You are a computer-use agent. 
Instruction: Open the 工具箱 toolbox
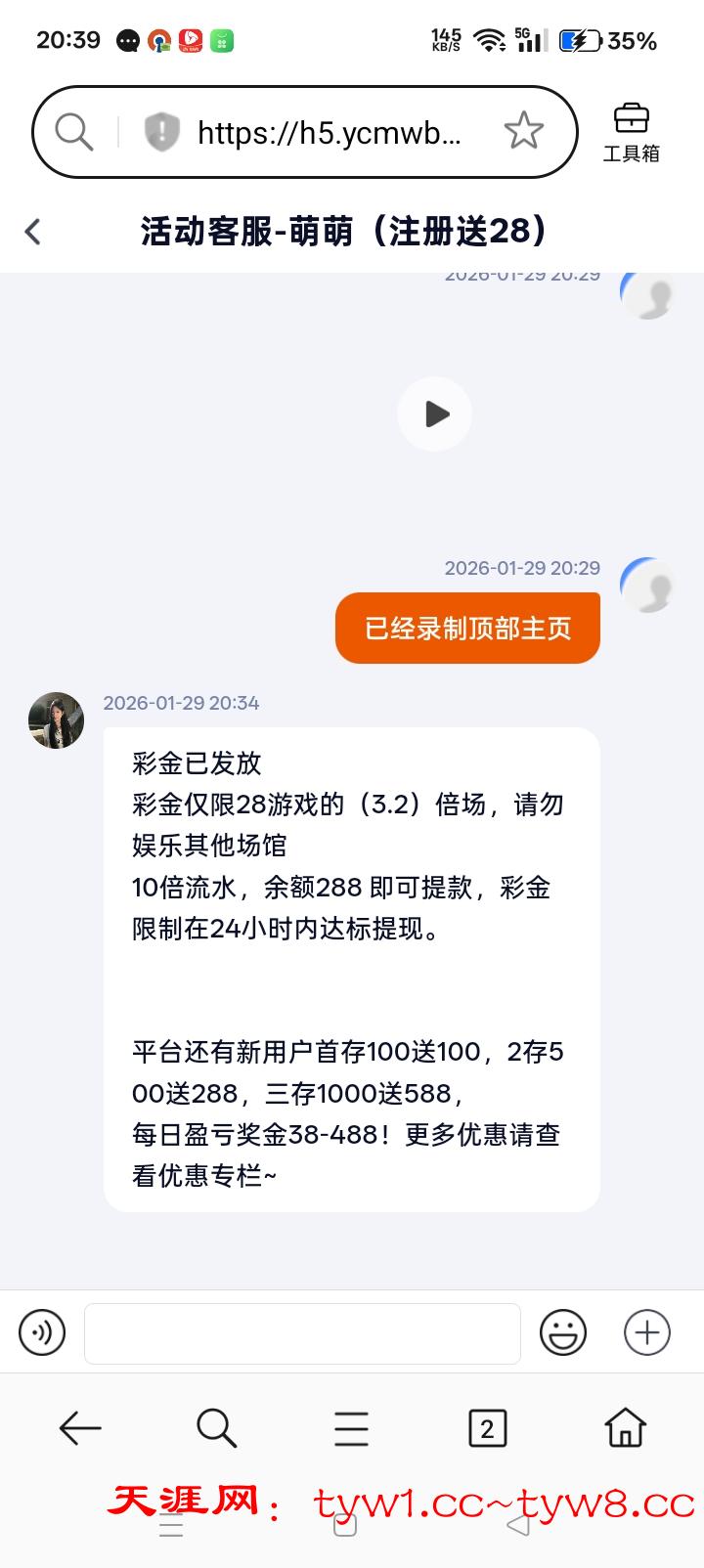pyautogui.click(x=631, y=131)
